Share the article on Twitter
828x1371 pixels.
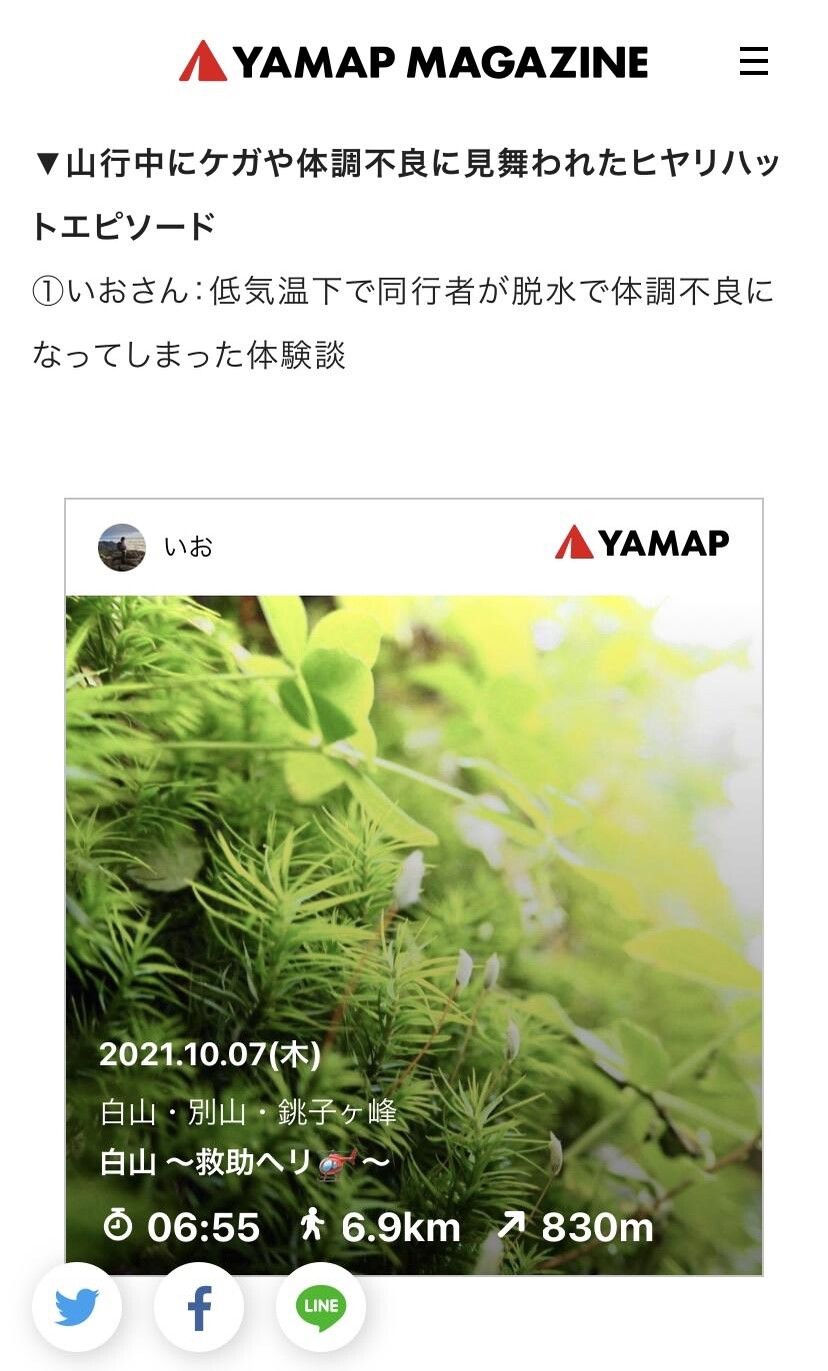pyautogui.click(x=78, y=1306)
